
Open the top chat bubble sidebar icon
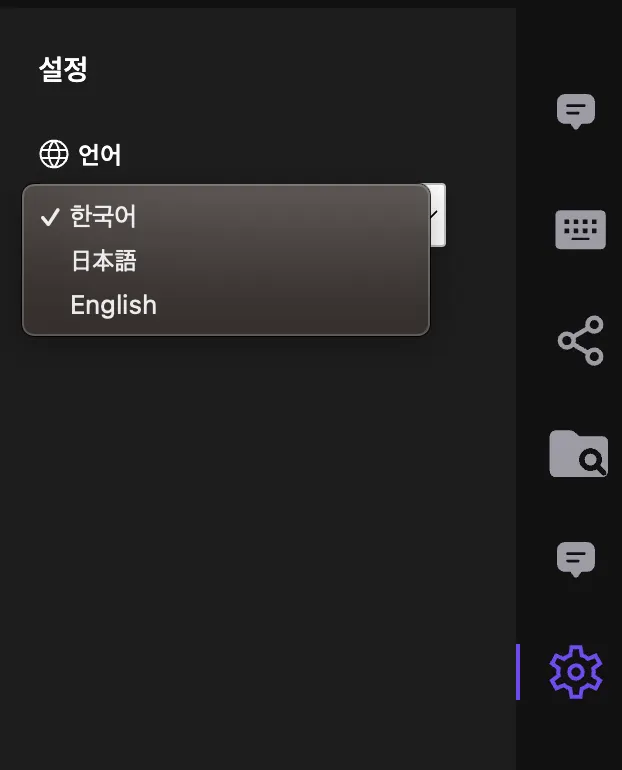[576, 111]
